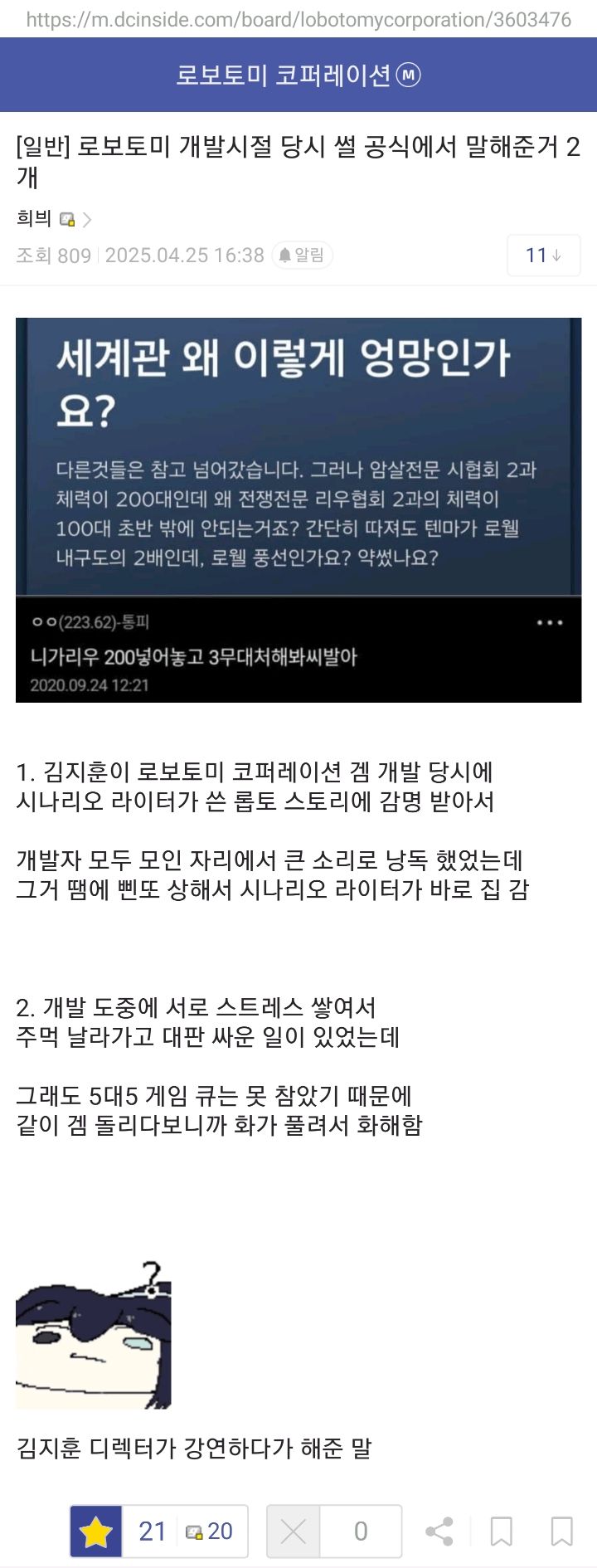The width and height of the screenshot is (597, 1568).
Task: Tap the last bookmark icon in the row
Action: (x=561, y=1531)
